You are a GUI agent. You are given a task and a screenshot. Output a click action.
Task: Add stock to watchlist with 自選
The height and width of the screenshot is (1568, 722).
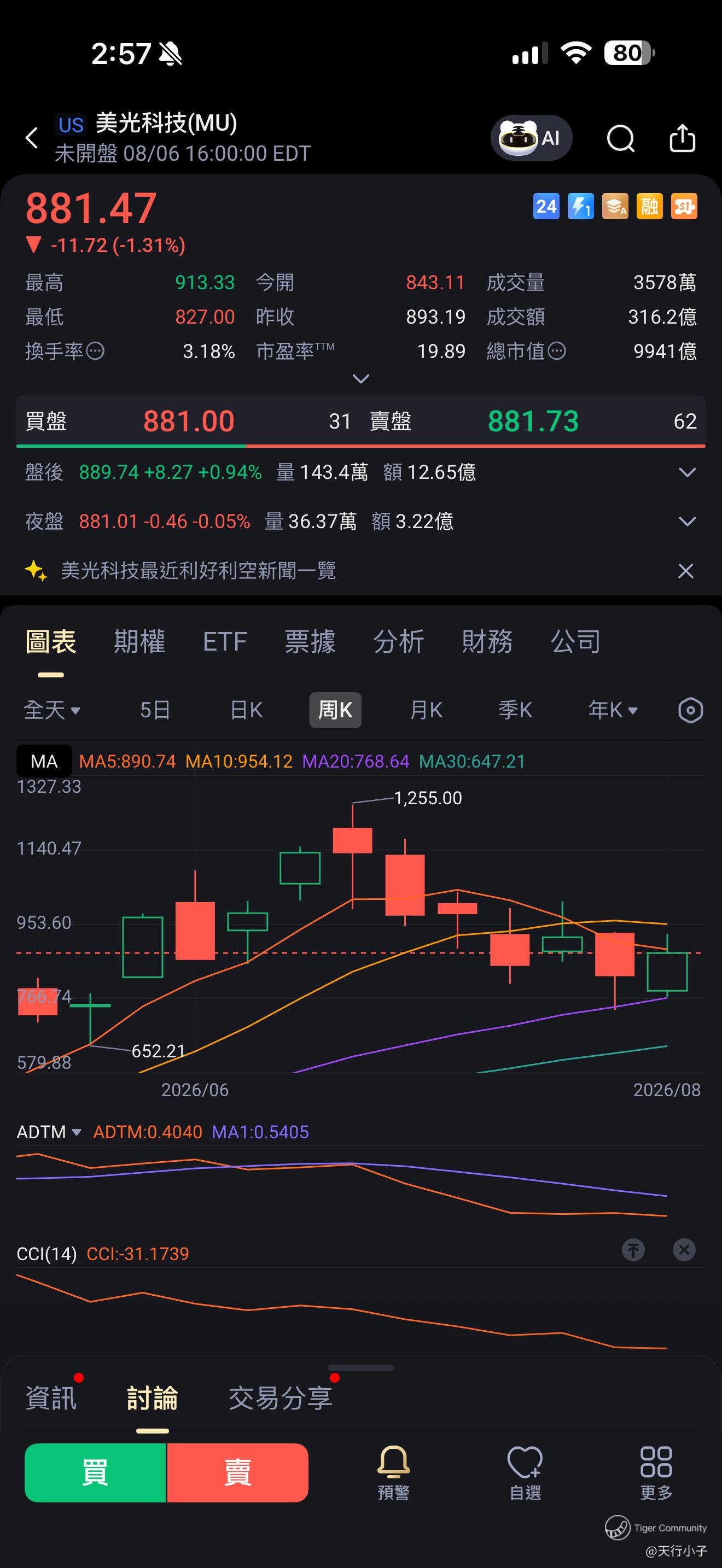tap(525, 1473)
